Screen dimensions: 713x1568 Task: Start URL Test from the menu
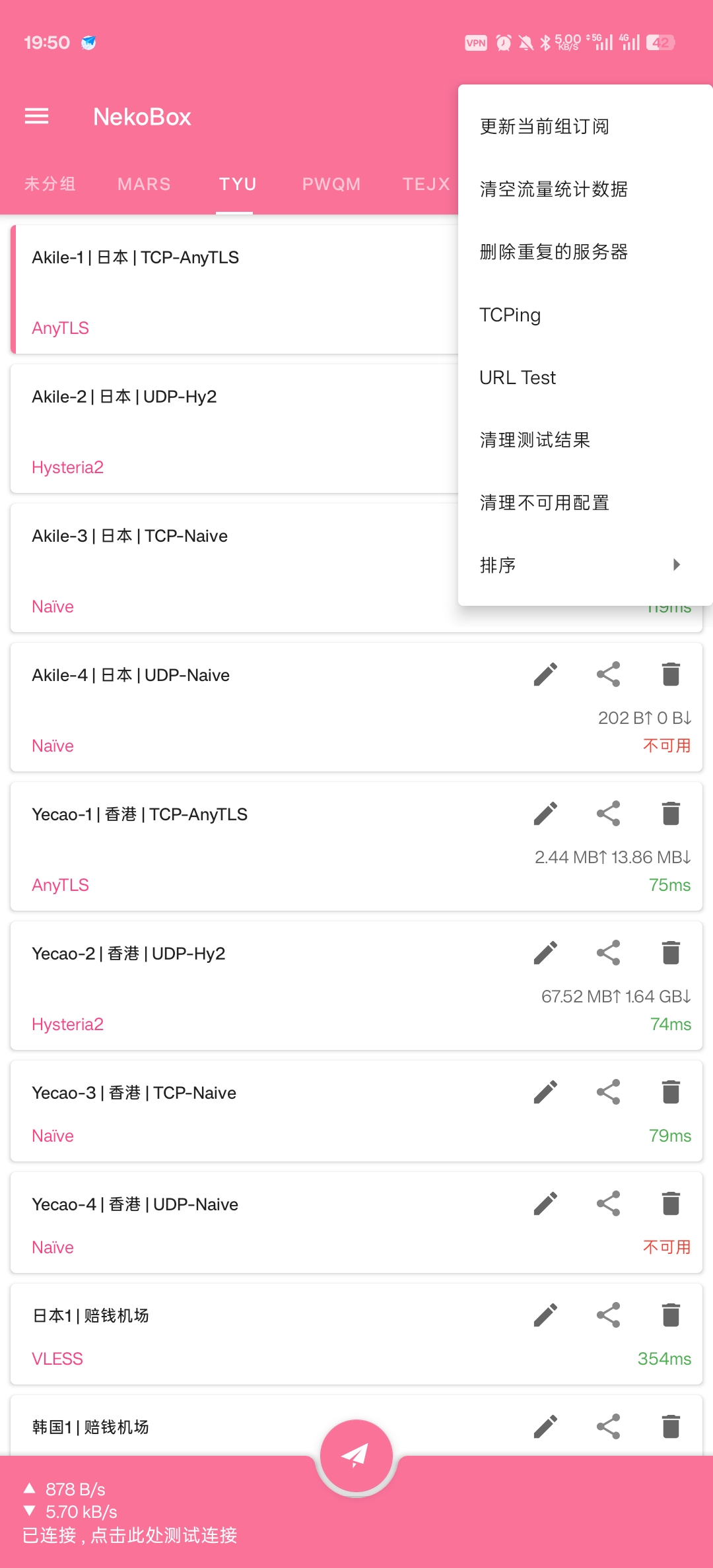586,377
